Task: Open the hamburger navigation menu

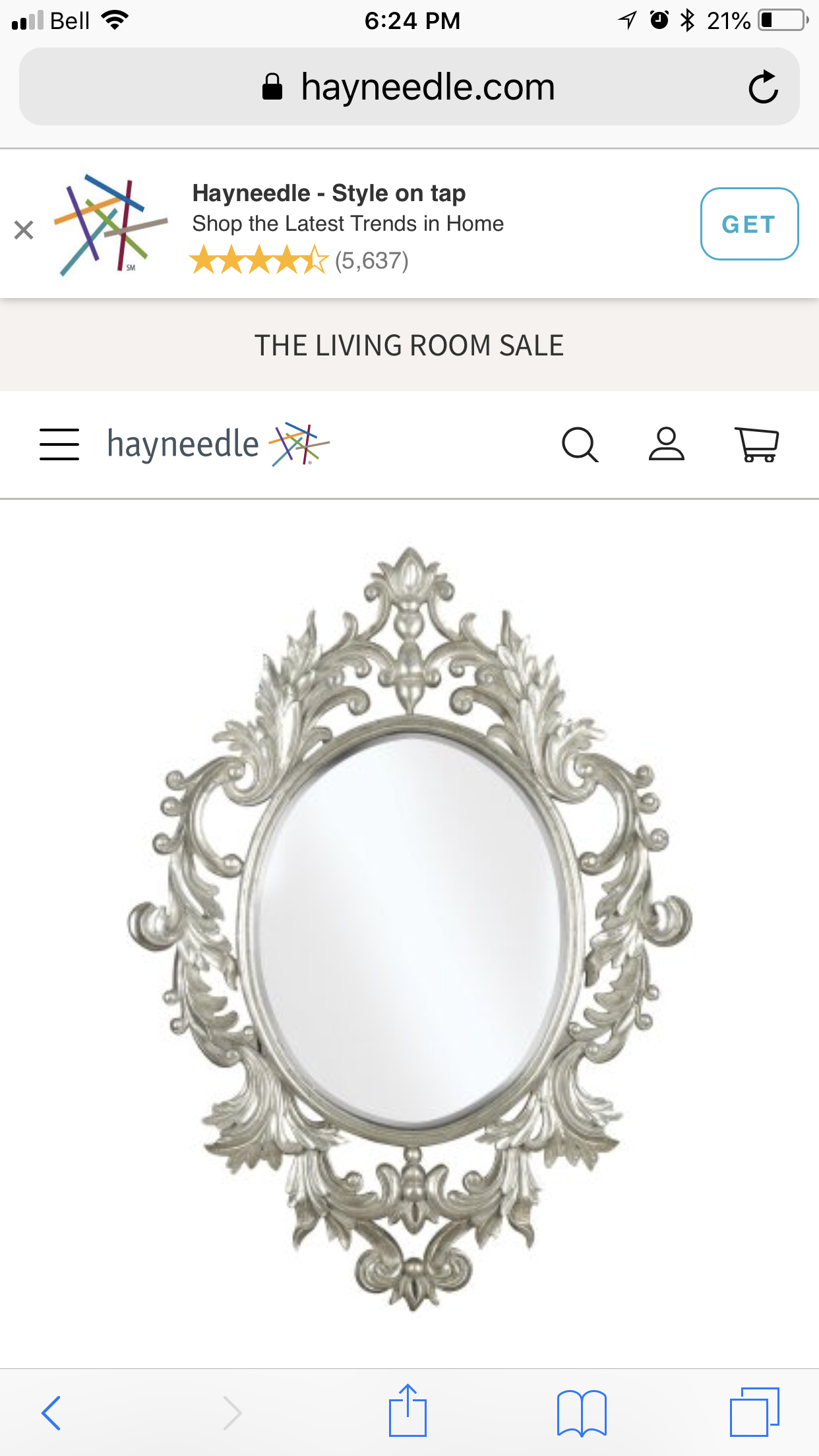Action: (59, 444)
